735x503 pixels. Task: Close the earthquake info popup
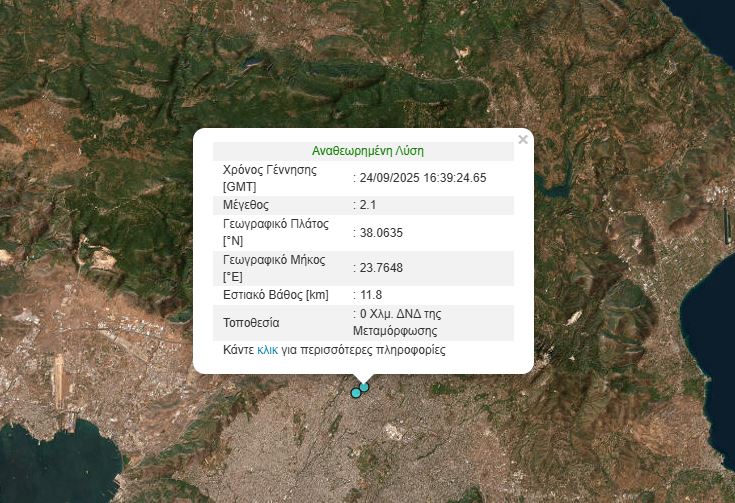(523, 140)
